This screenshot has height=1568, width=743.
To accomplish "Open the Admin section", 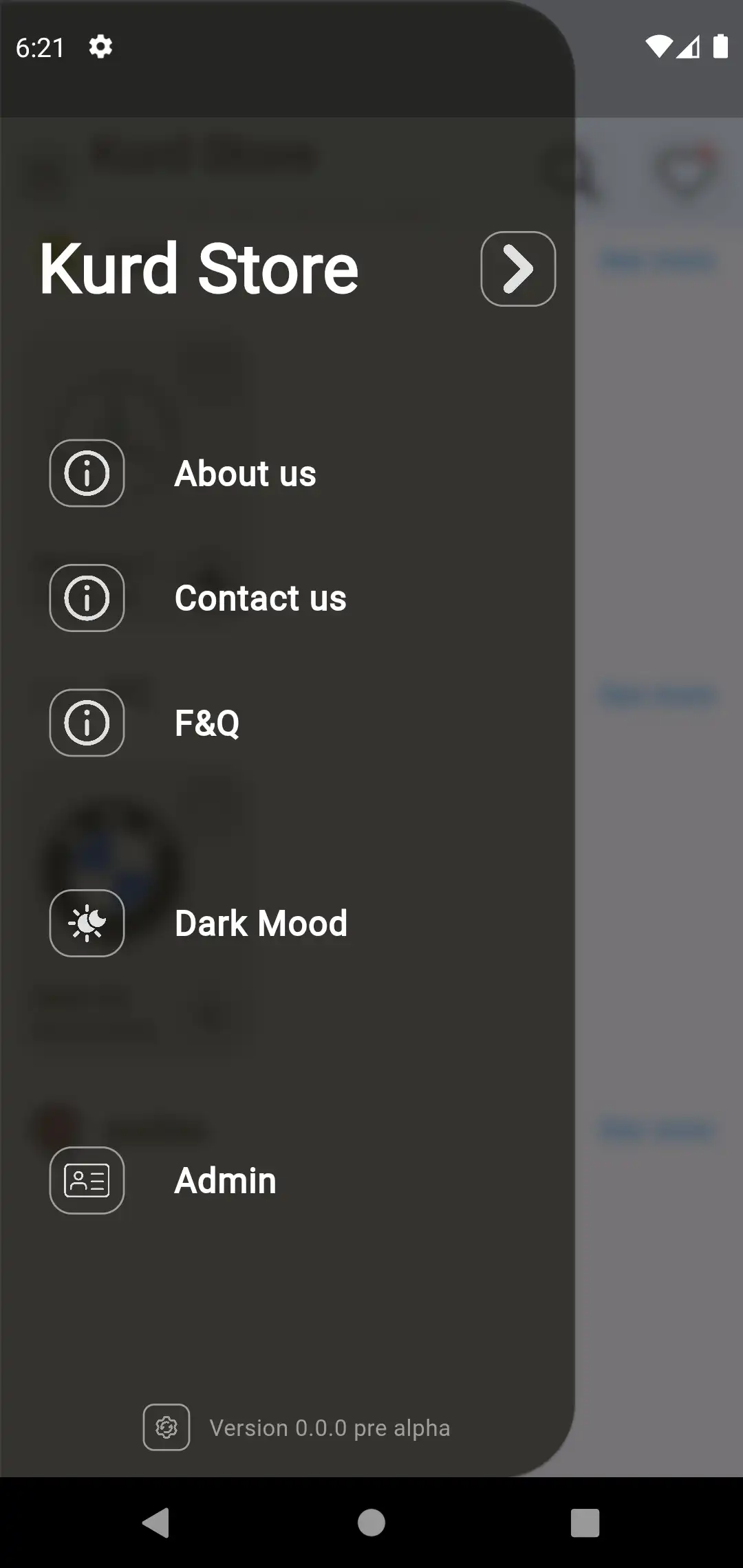I will pos(225,1181).
